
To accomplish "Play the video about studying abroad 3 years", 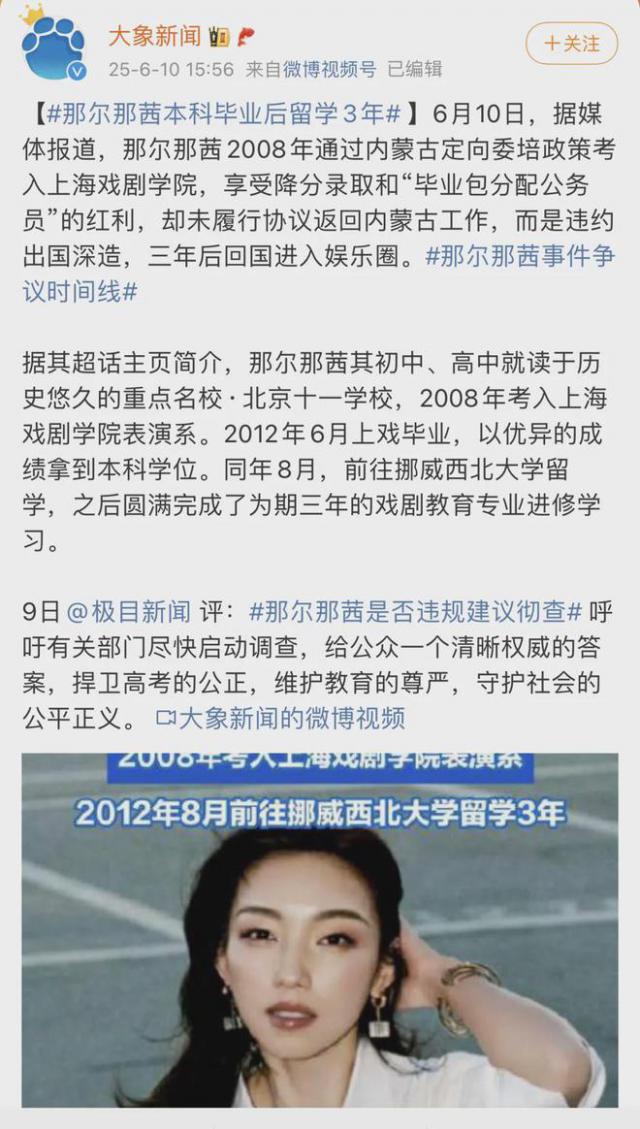I will click(320, 930).
